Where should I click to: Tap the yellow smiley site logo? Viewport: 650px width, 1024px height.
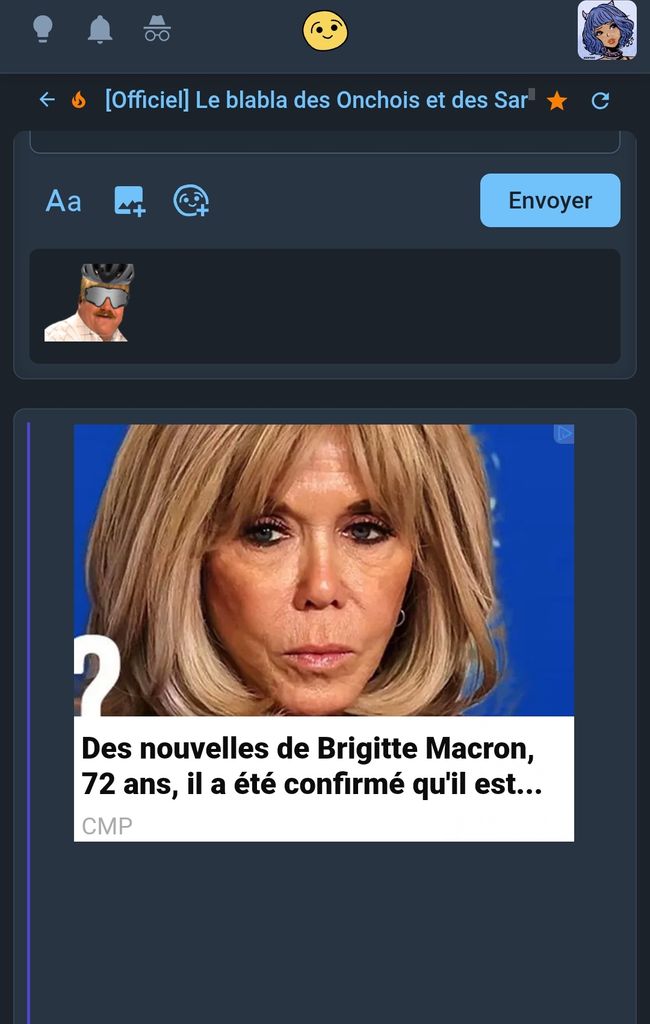pyautogui.click(x=325, y=32)
